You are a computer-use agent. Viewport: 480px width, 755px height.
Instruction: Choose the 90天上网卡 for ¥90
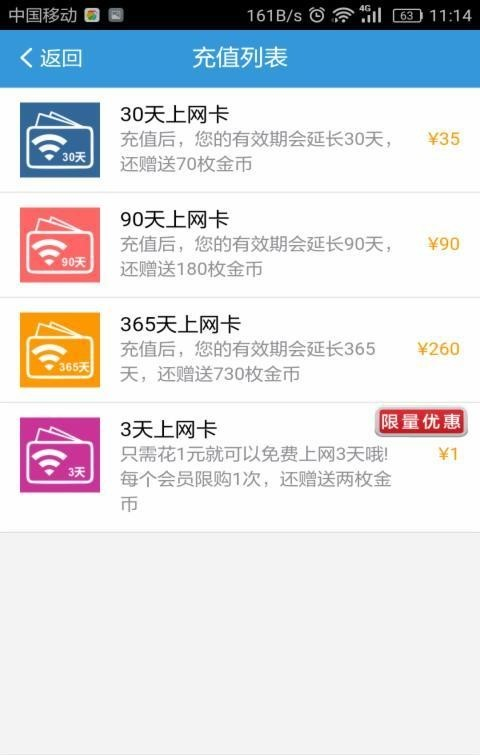[240, 245]
